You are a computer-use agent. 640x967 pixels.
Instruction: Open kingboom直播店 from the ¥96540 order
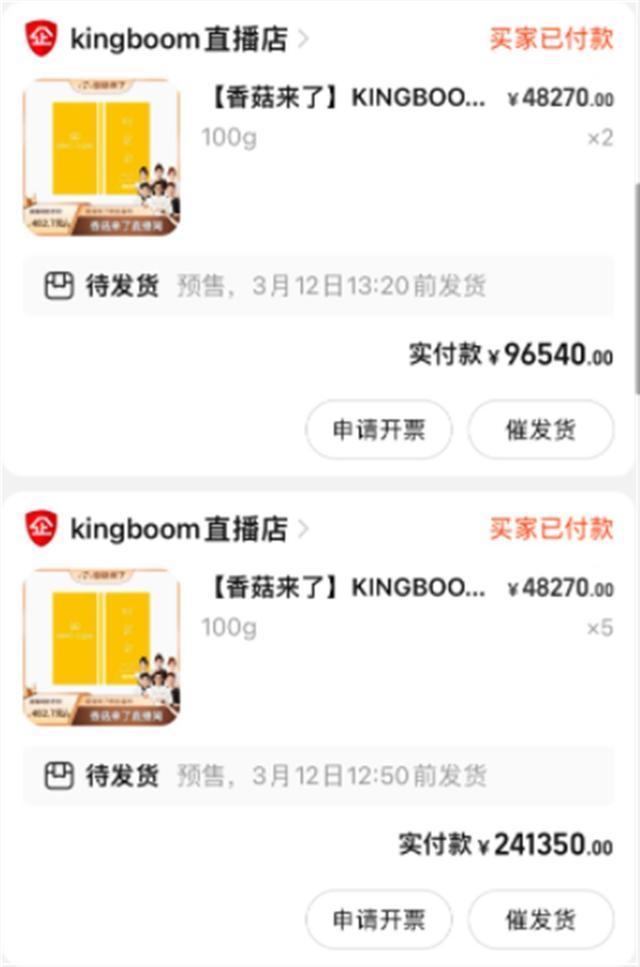pyautogui.click(x=178, y=40)
